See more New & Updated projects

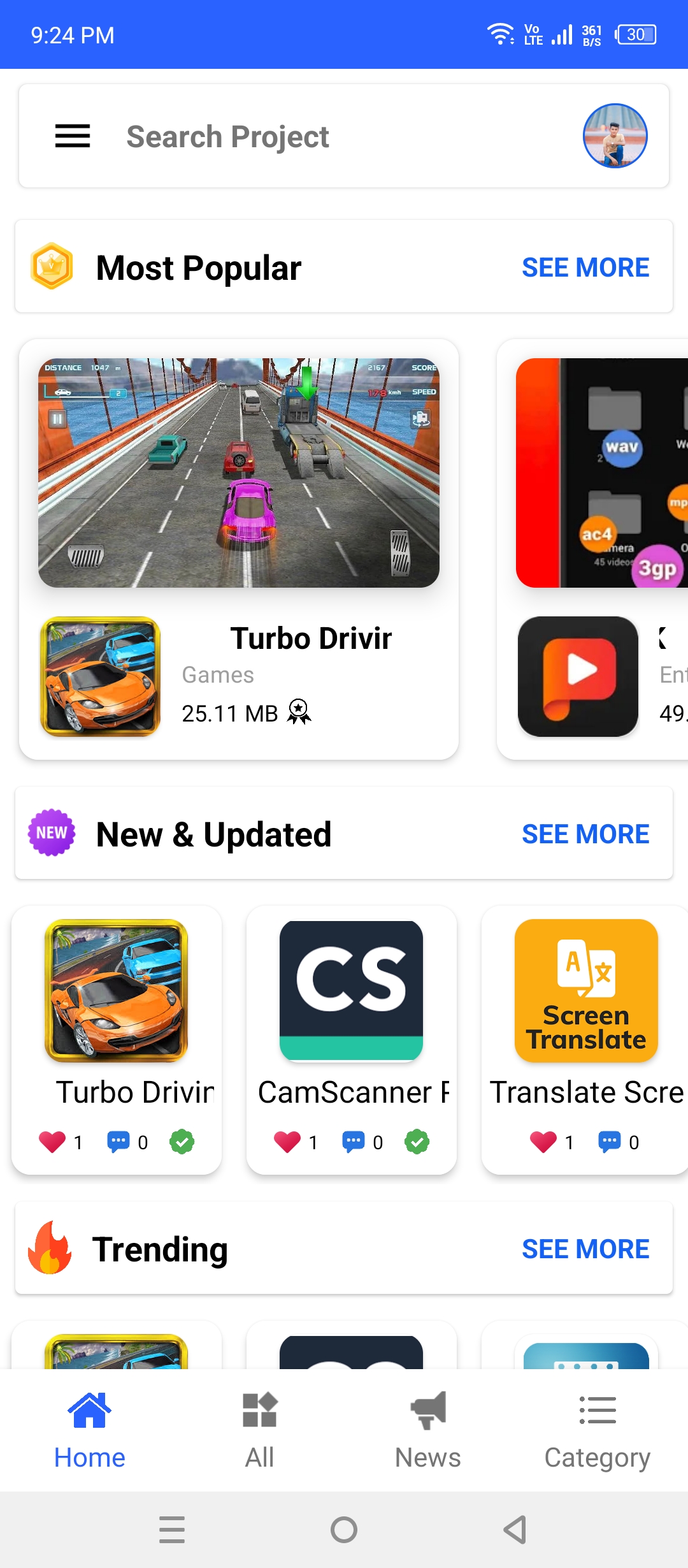coord(585,834)
